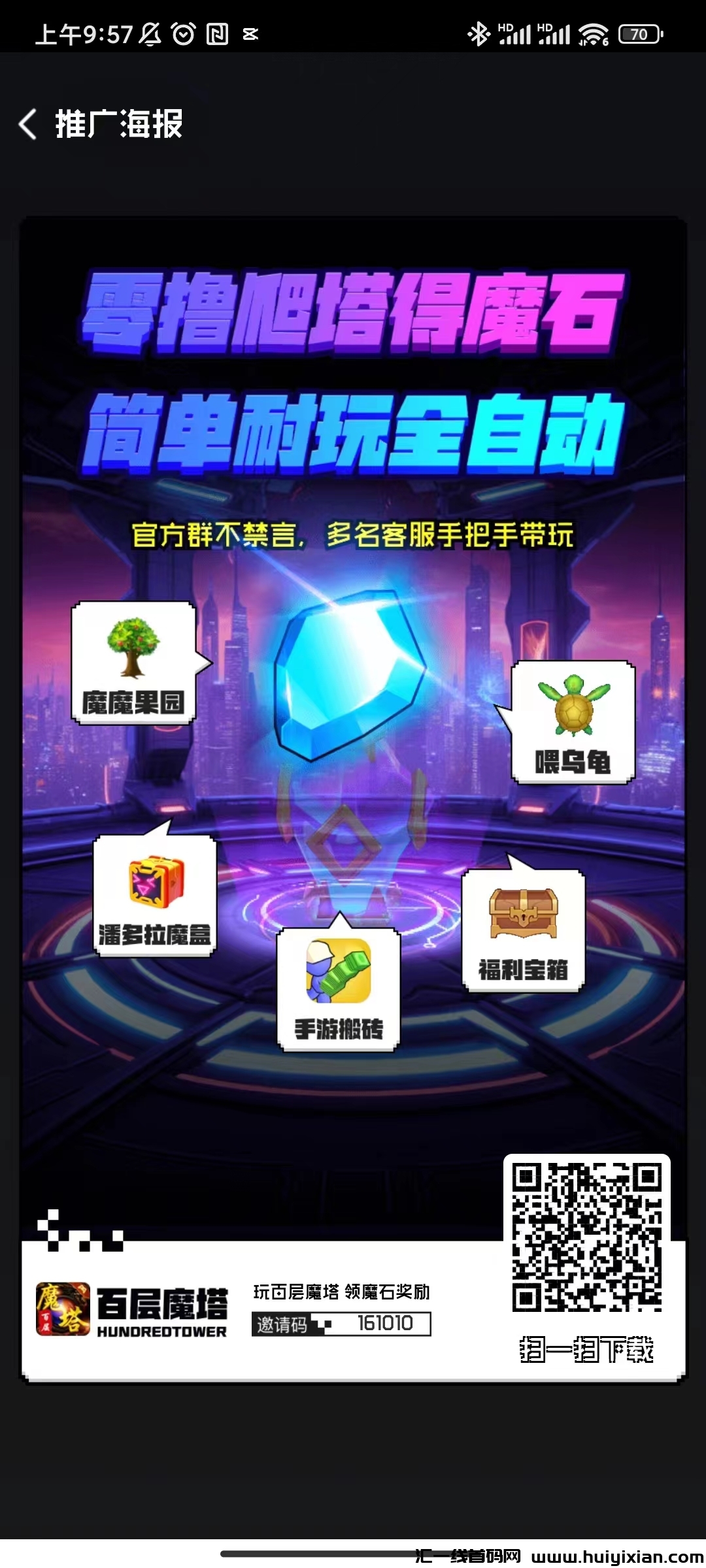Go back from the 推广海报 page
Image resolution: width=706 pixels, height=1568 pixels.
[x=28, y=124]
